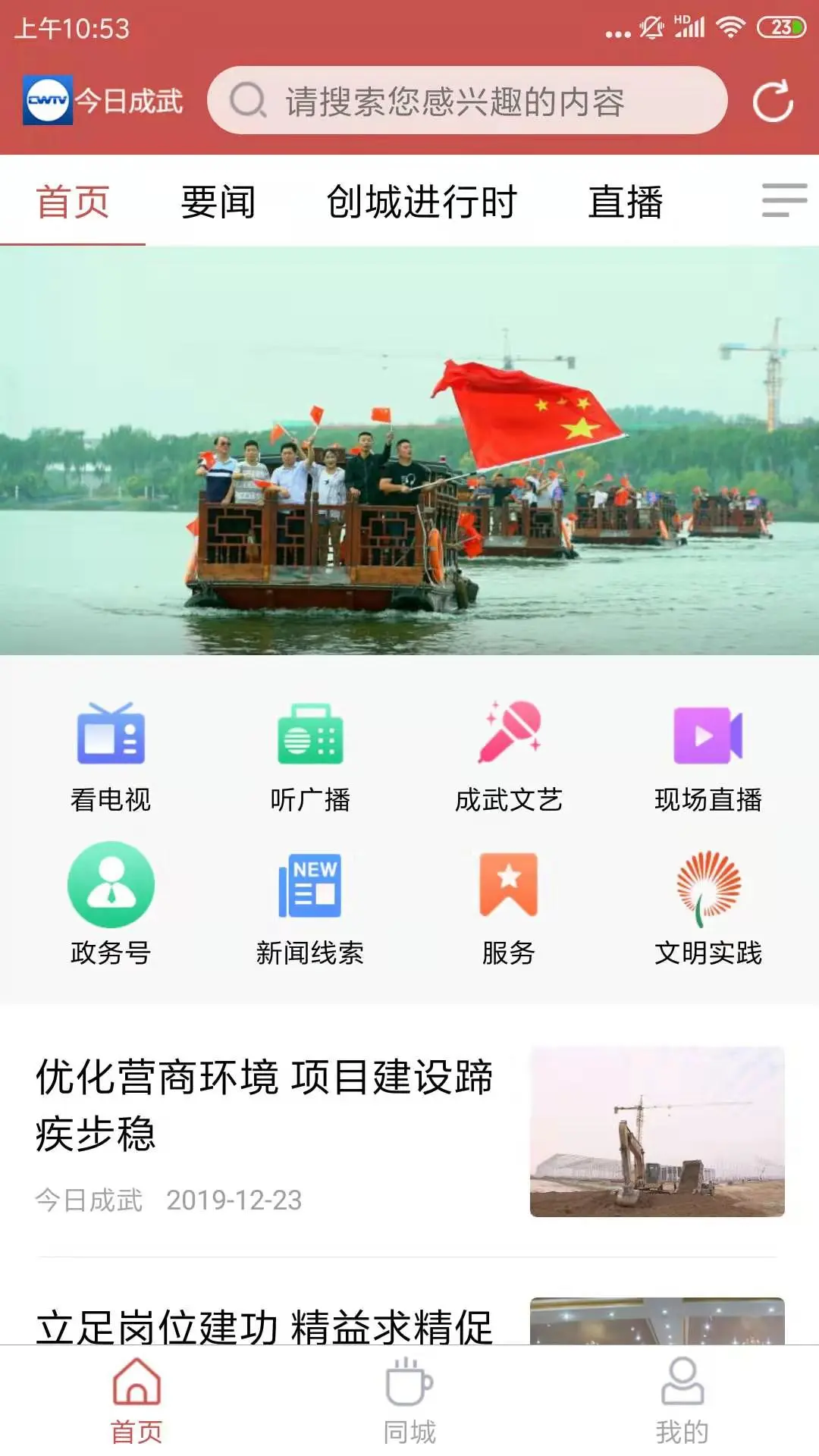Viewport: 819px width, 1456px height.
Task: Read article 优化营商环境 项目建设蹄疾步稳
Action: click(265, 1106)
